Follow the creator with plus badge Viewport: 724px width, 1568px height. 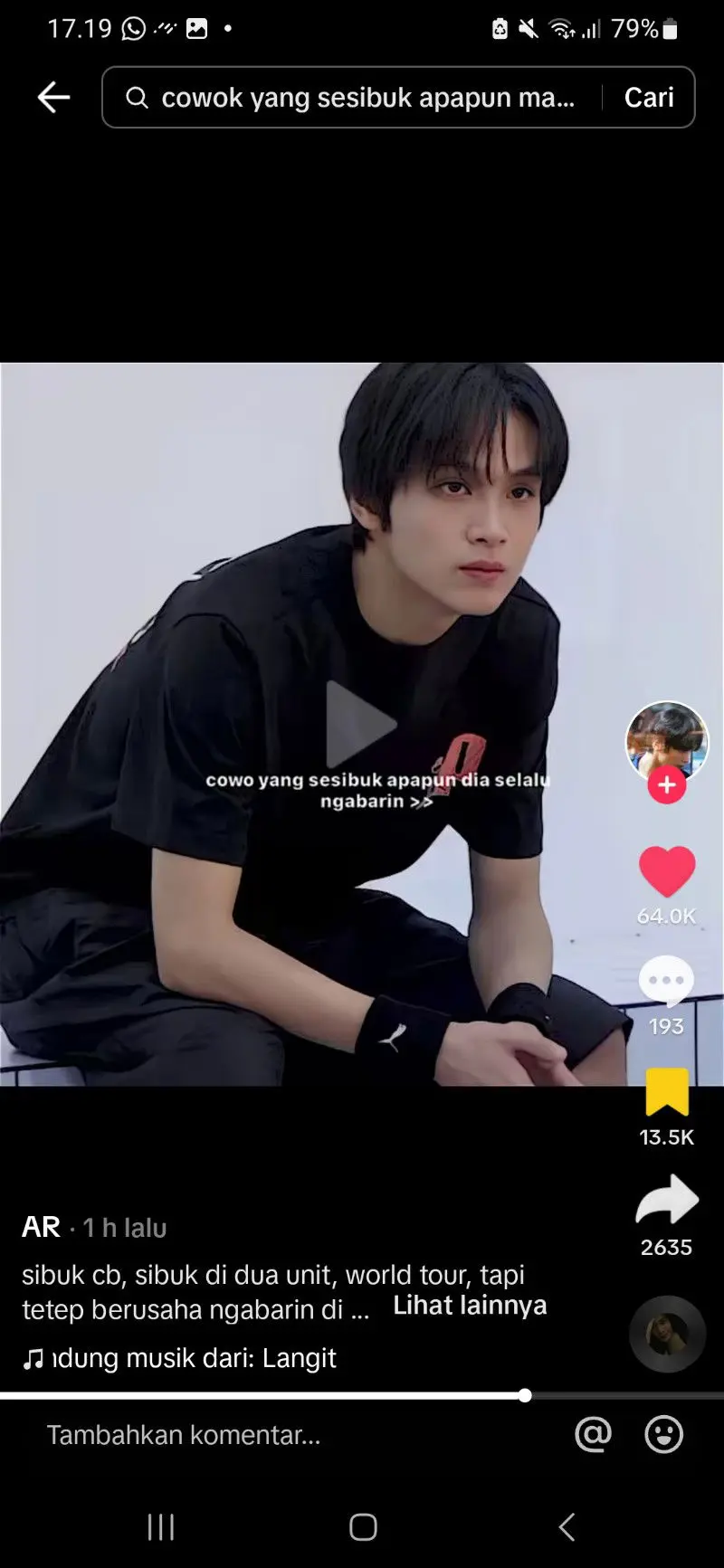click(x=667, y=784)
